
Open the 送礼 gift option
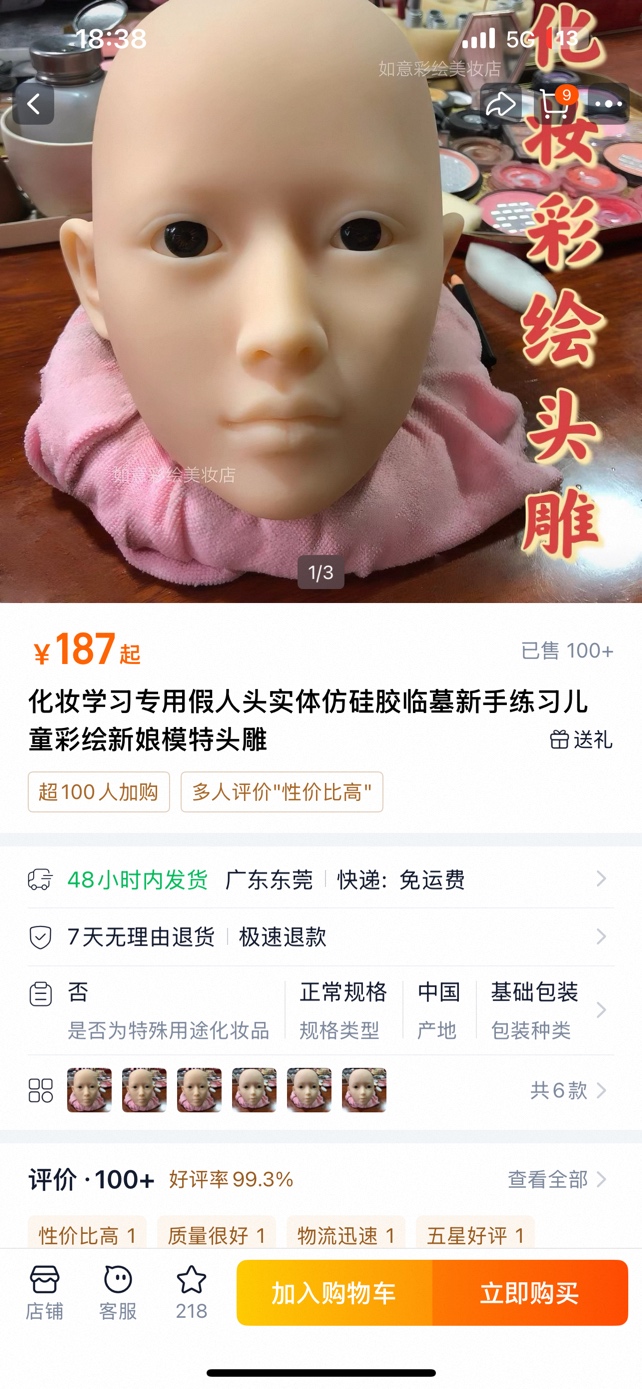coord(581,740)
